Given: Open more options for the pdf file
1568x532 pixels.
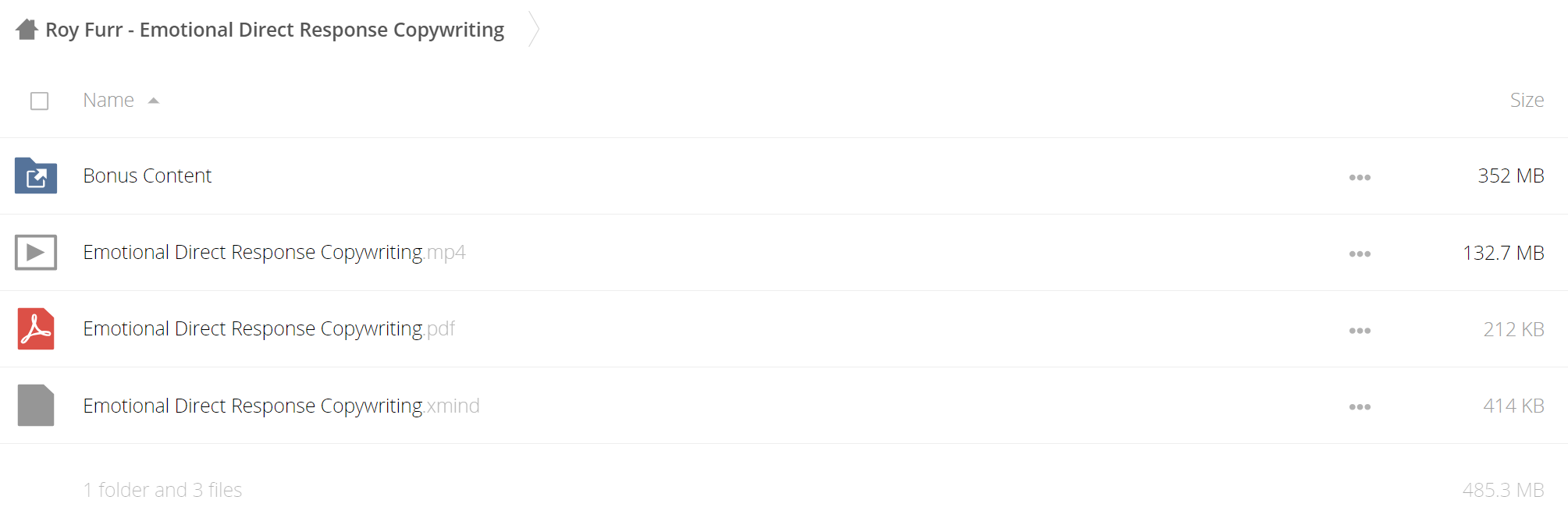Looking at the screenshot, I should point(1359,331).
